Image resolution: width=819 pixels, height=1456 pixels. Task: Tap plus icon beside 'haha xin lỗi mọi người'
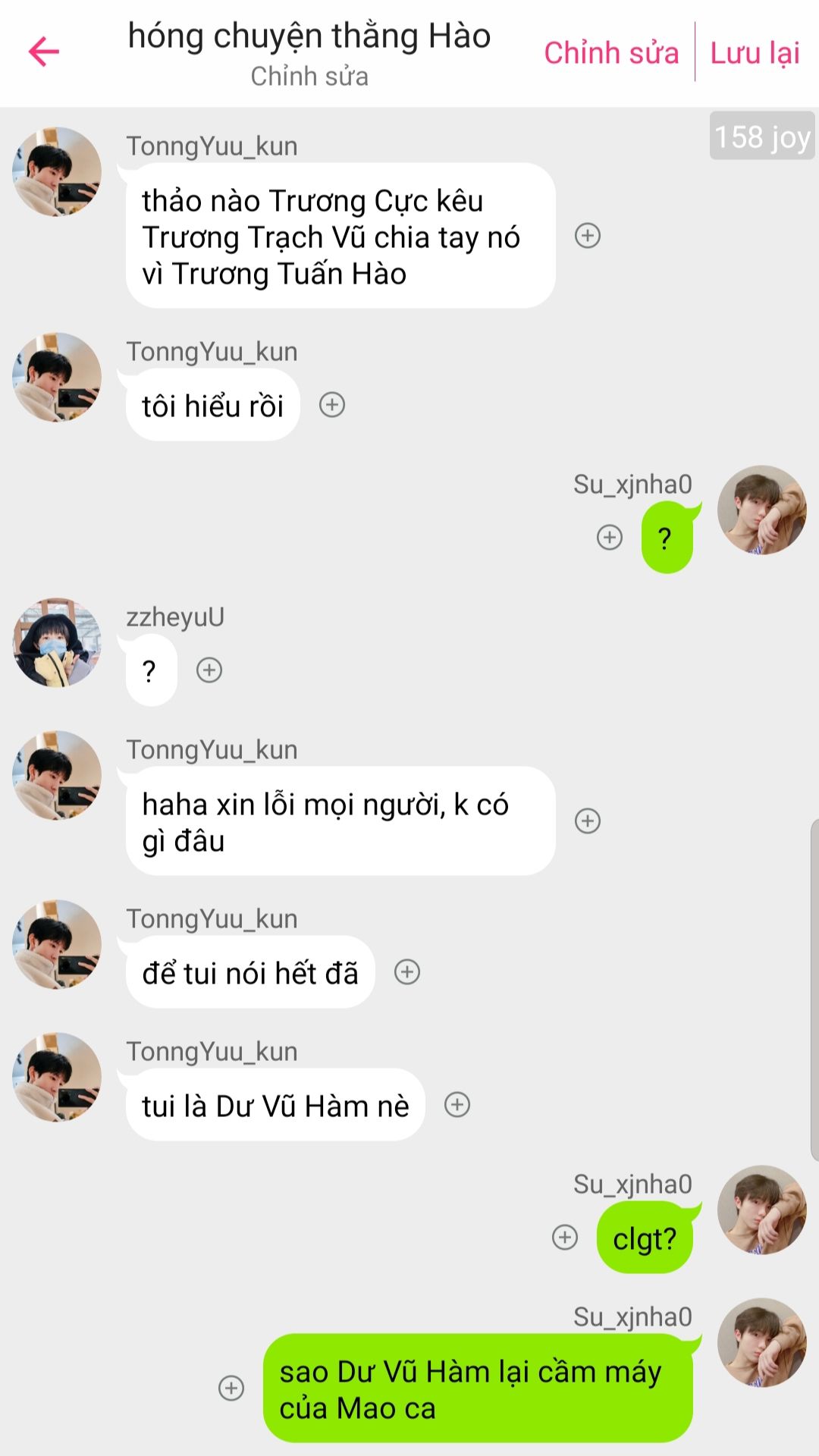pyautogui.click(x=588, y=821)
